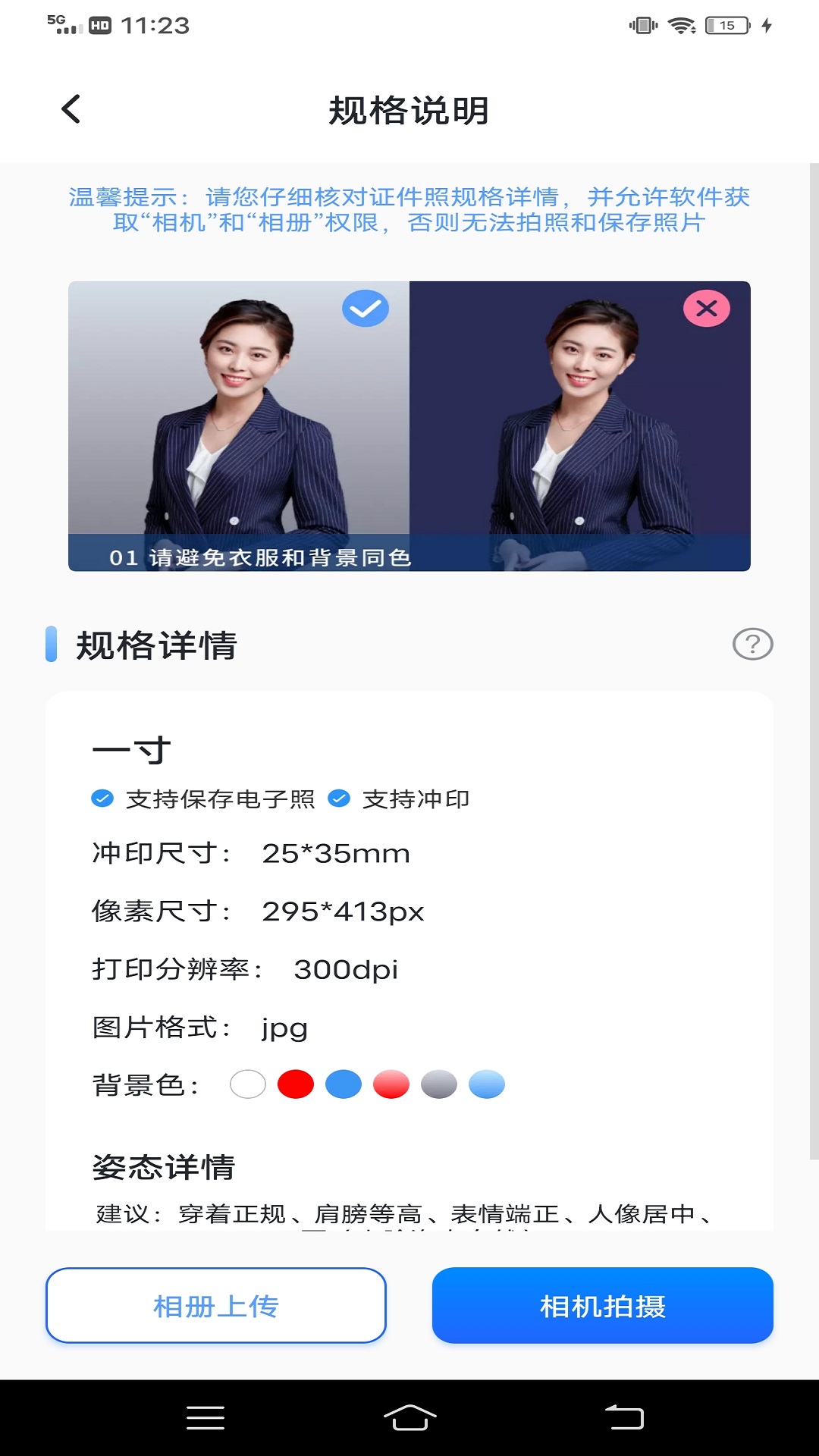The image size is (819, 1456).
Task: Click the checkmark on the correct example photo
Action: [365, 308]
